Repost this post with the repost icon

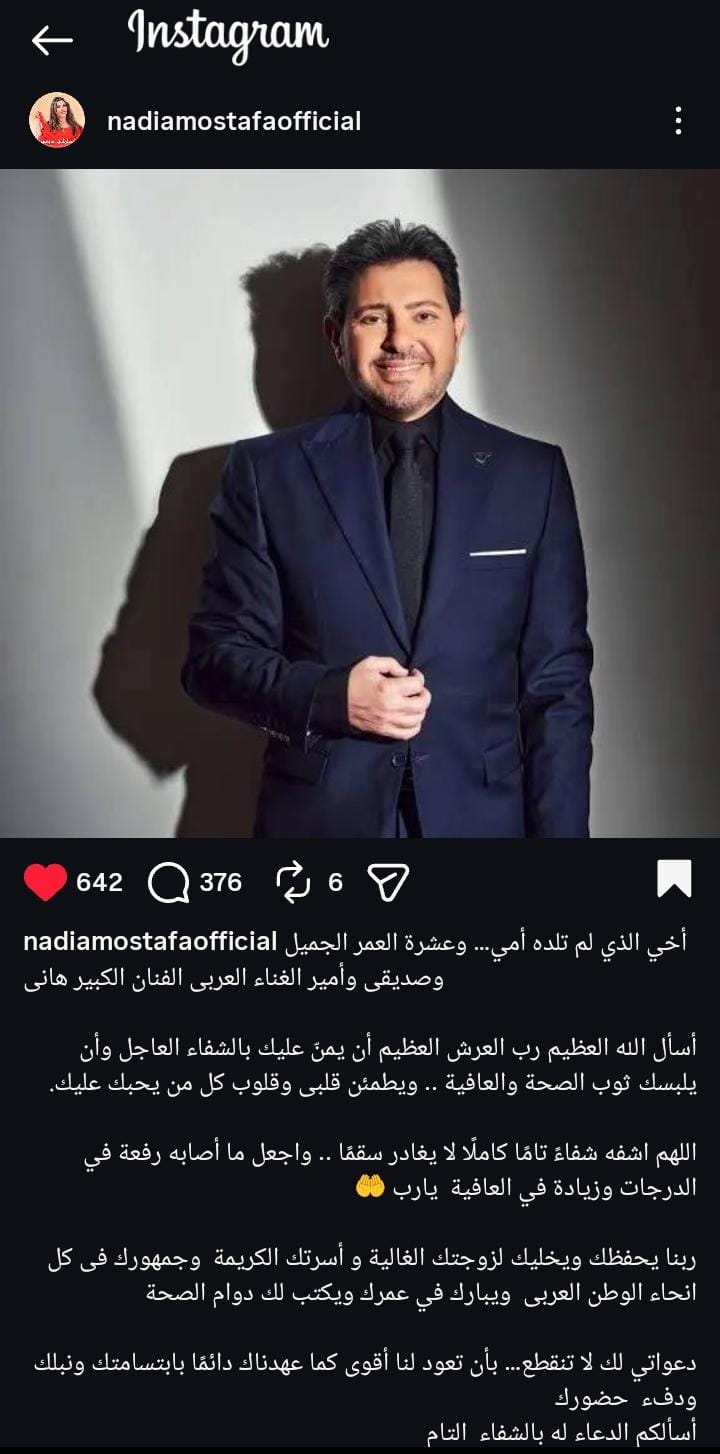(x=294, y=881)
